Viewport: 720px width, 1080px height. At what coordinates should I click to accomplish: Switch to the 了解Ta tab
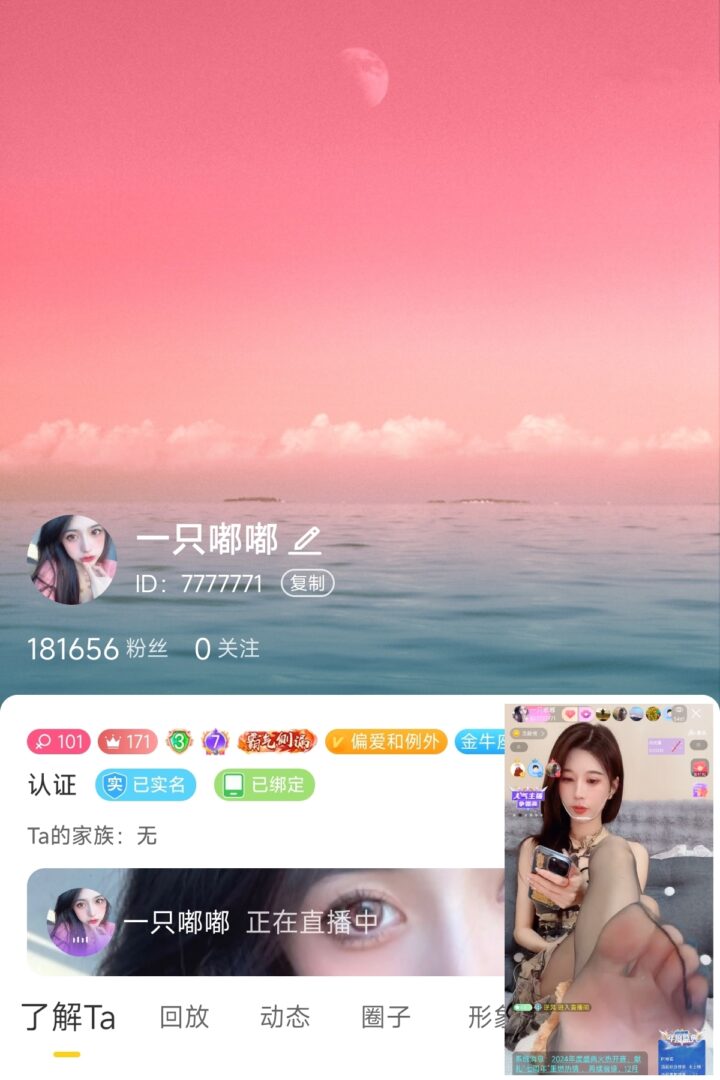tap(68, 1018)
